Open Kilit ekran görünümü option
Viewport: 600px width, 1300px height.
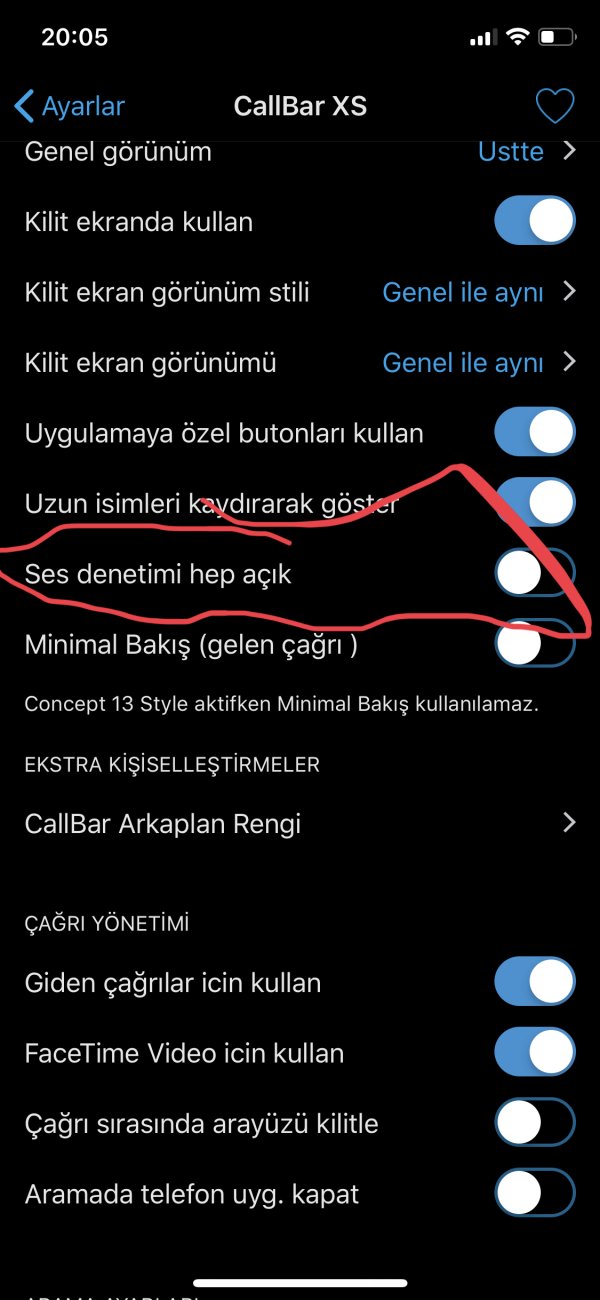click(300, 362)
